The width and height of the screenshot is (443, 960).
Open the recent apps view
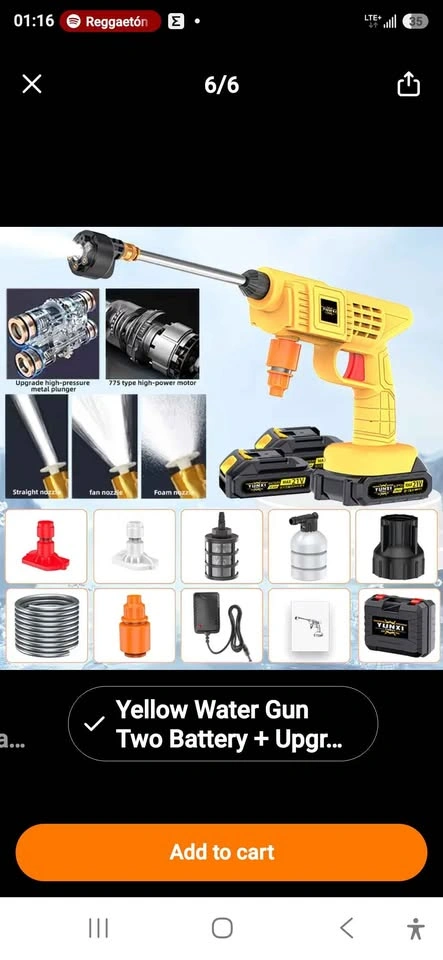(98, 929)
